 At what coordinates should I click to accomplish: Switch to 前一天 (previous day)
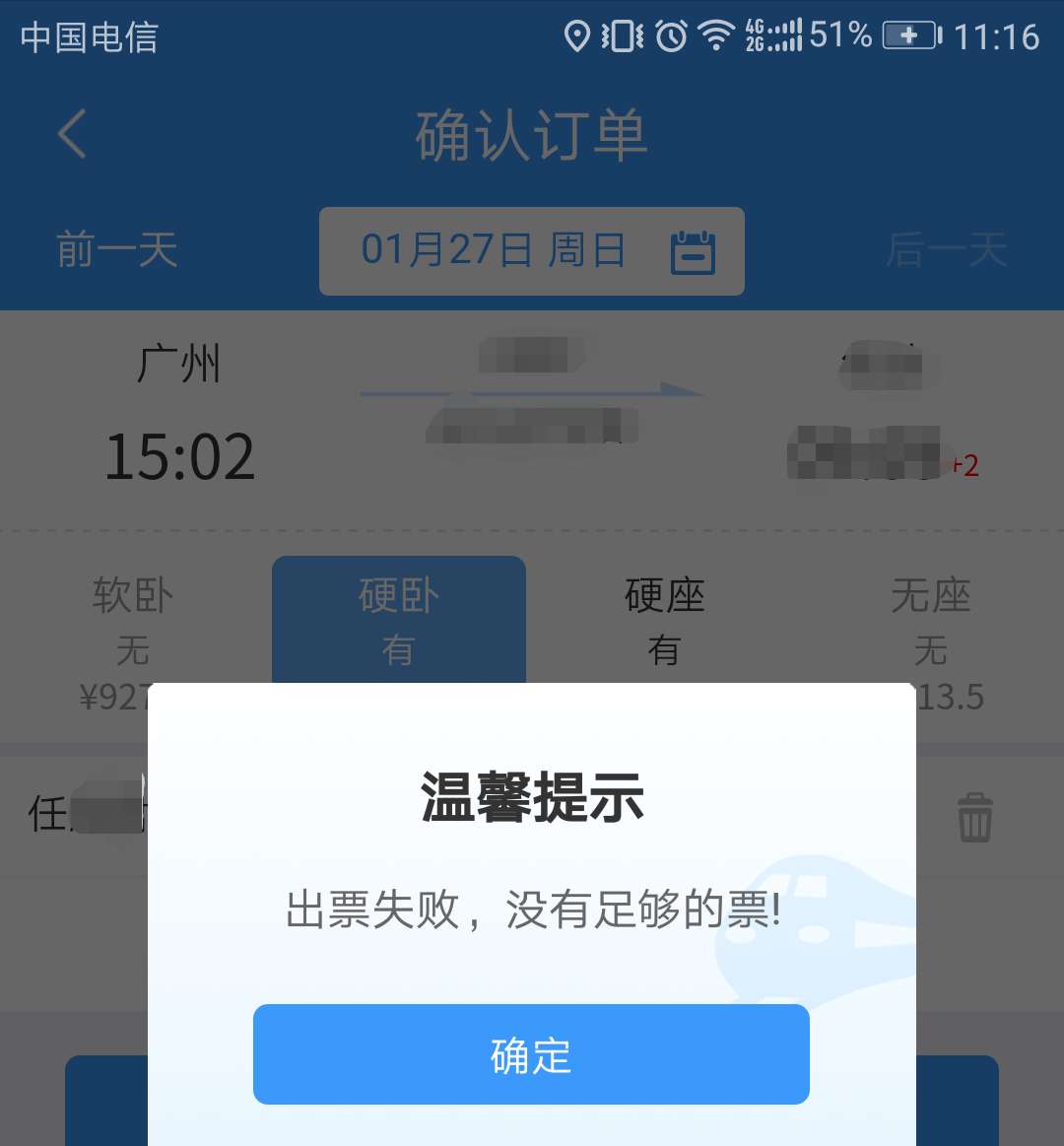point(115,251)
